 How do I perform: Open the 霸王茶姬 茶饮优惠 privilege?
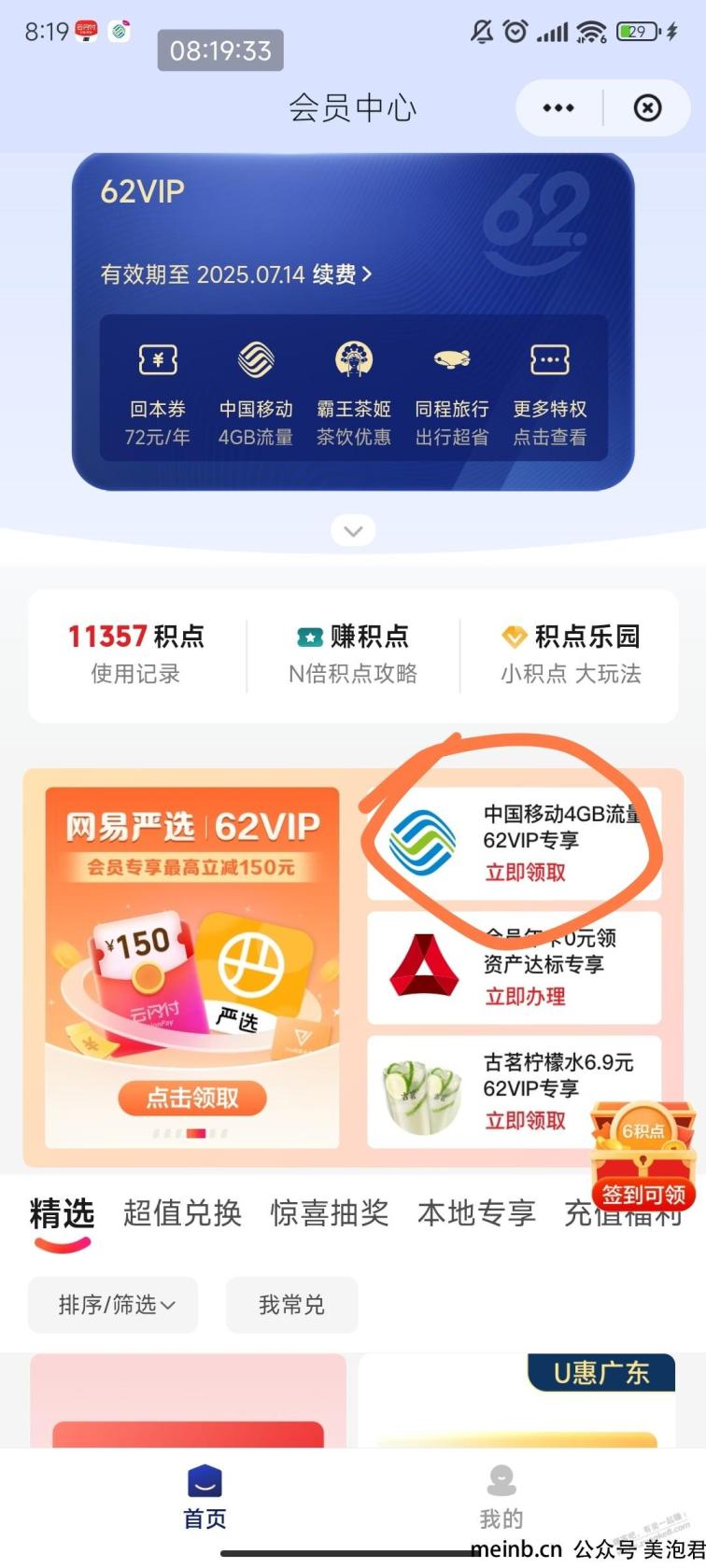(354, 392)
